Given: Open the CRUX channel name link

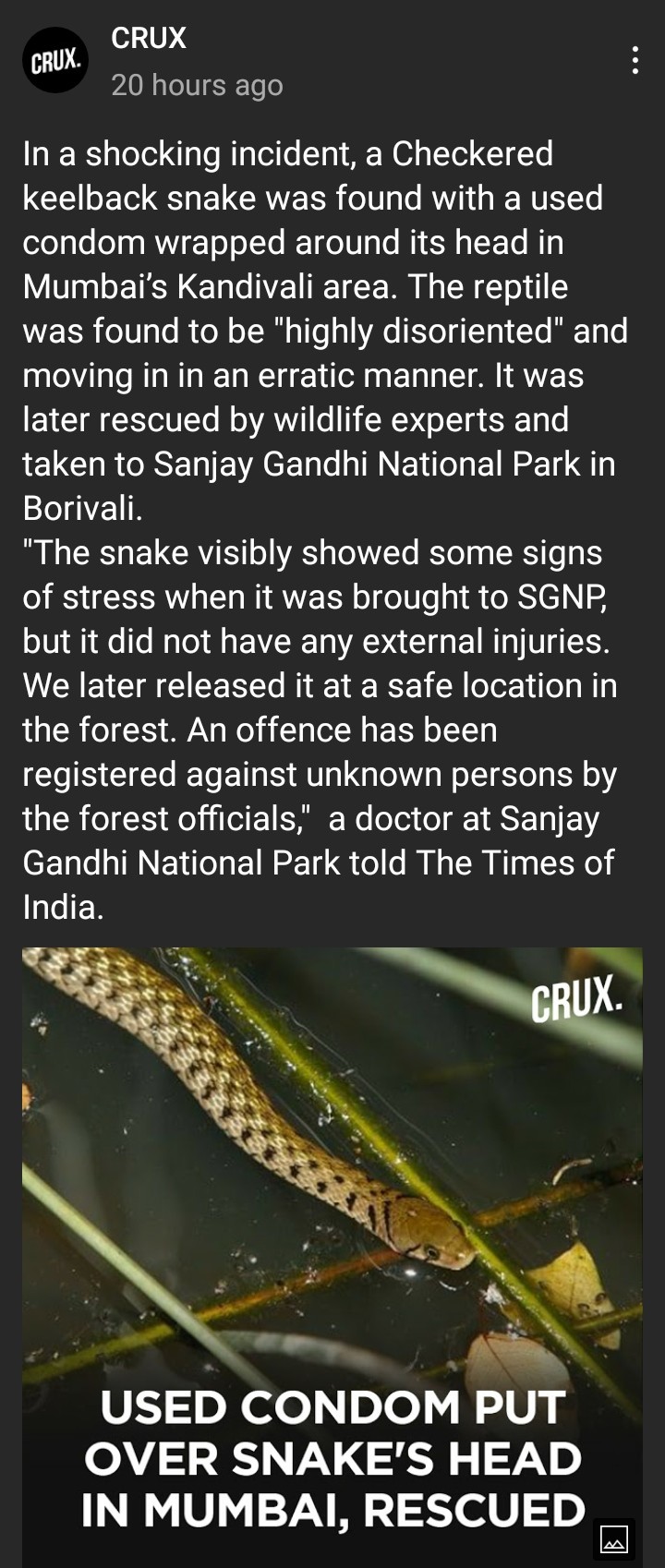Looking at the screenshot, I should coord(149,38).
